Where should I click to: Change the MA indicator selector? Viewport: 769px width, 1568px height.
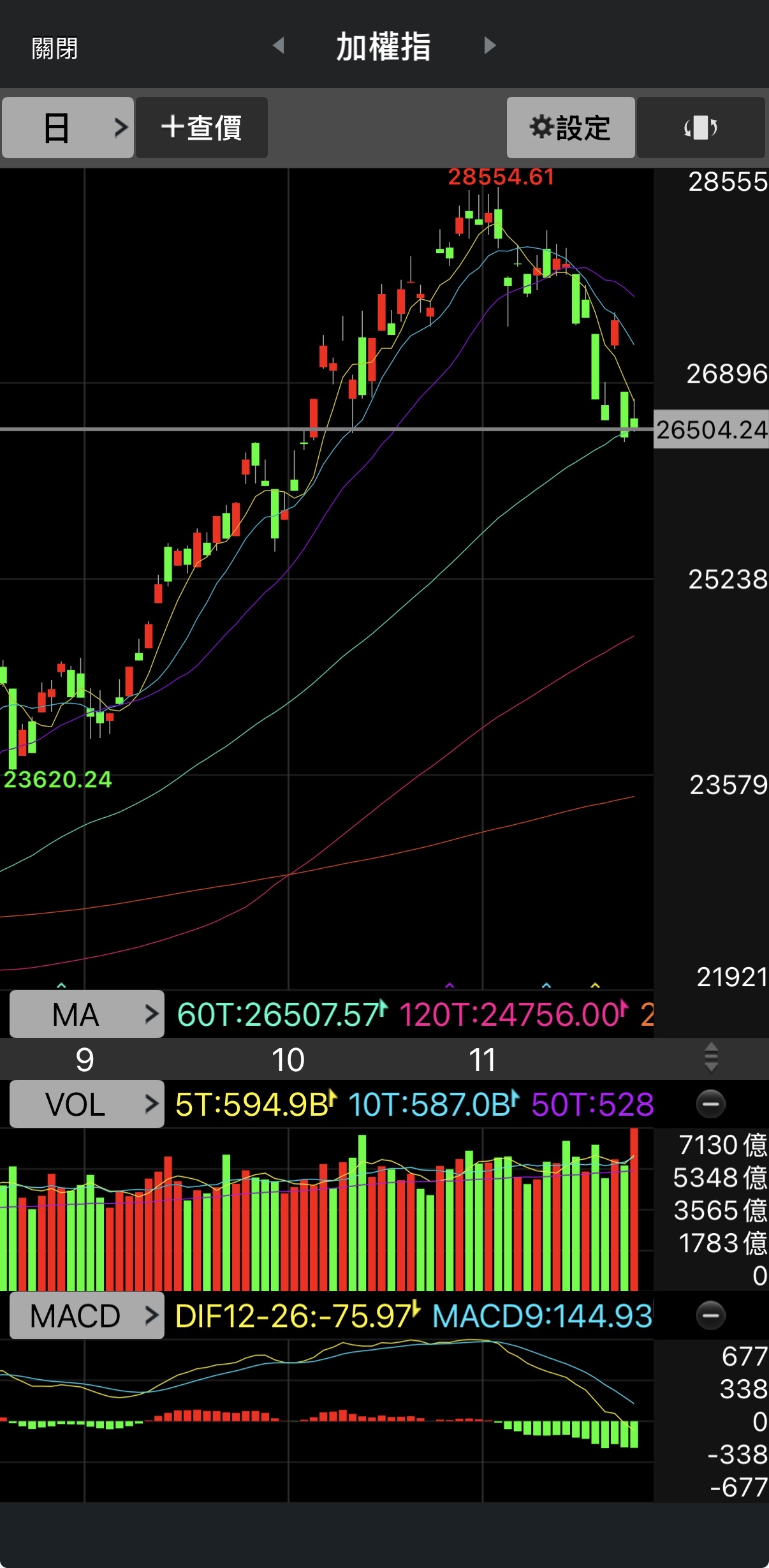[87, 1014]
